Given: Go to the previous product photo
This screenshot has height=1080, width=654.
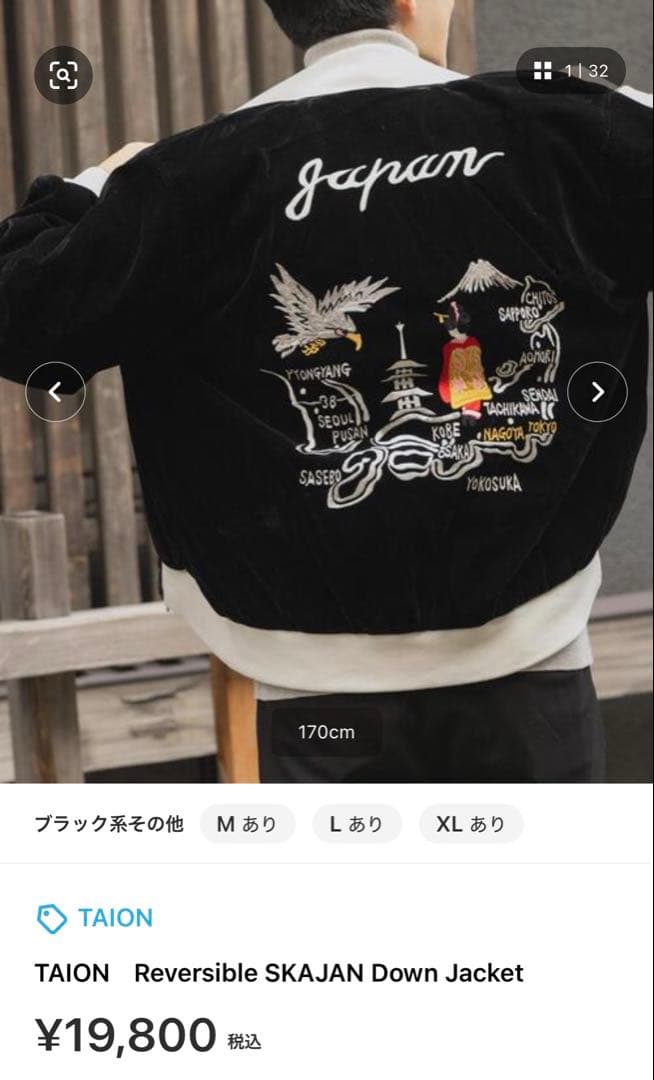Looking at the screenshot, I should [55, 392].
